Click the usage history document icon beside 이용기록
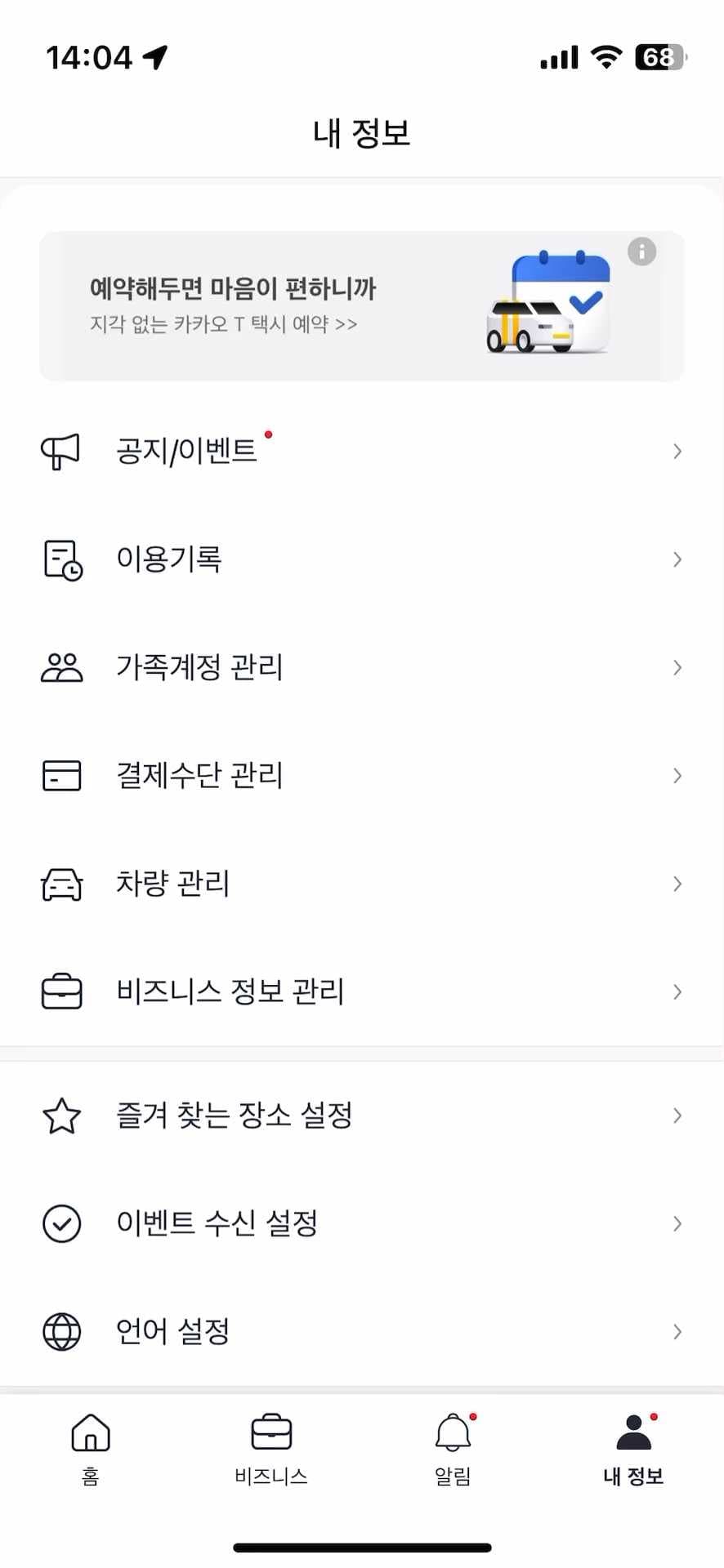This screenshot has height=1568, width=724. pos(61,559)
